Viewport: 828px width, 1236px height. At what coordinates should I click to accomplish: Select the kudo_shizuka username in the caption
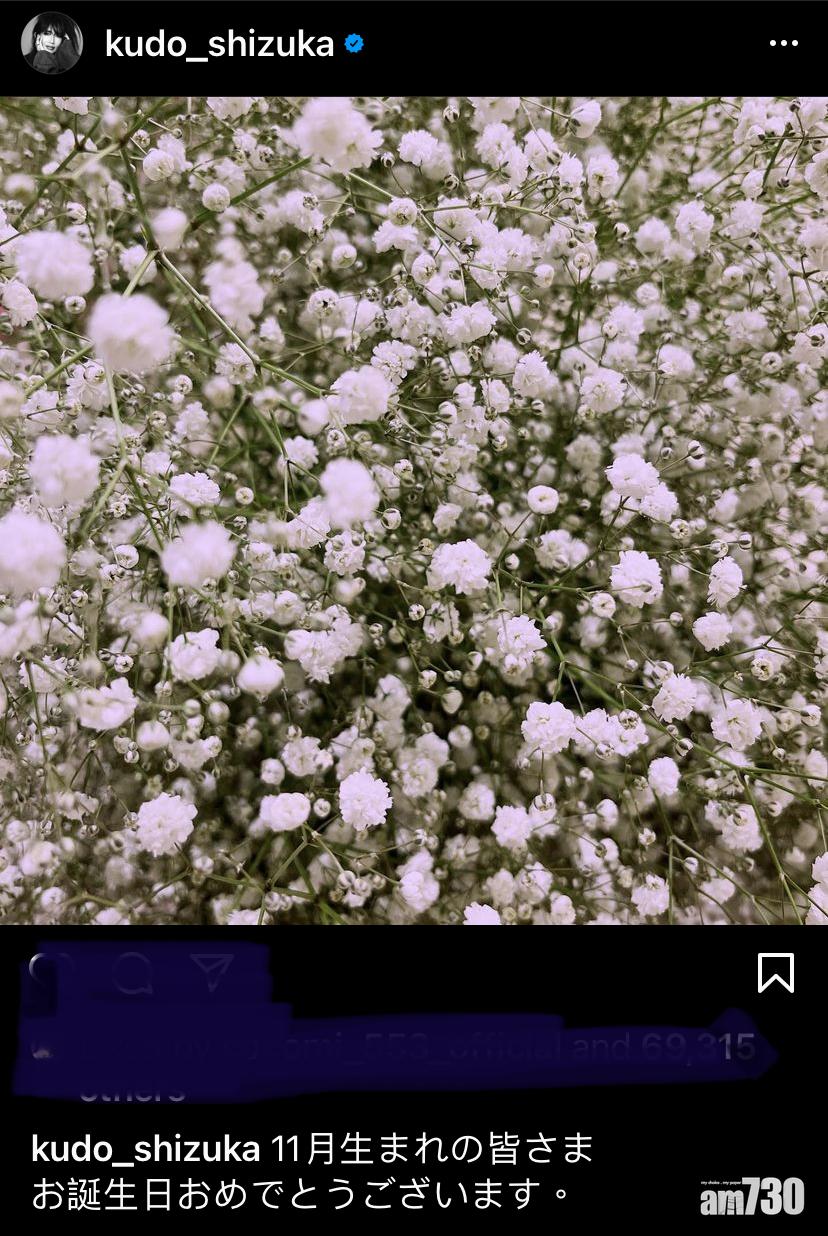point(146,1149)
